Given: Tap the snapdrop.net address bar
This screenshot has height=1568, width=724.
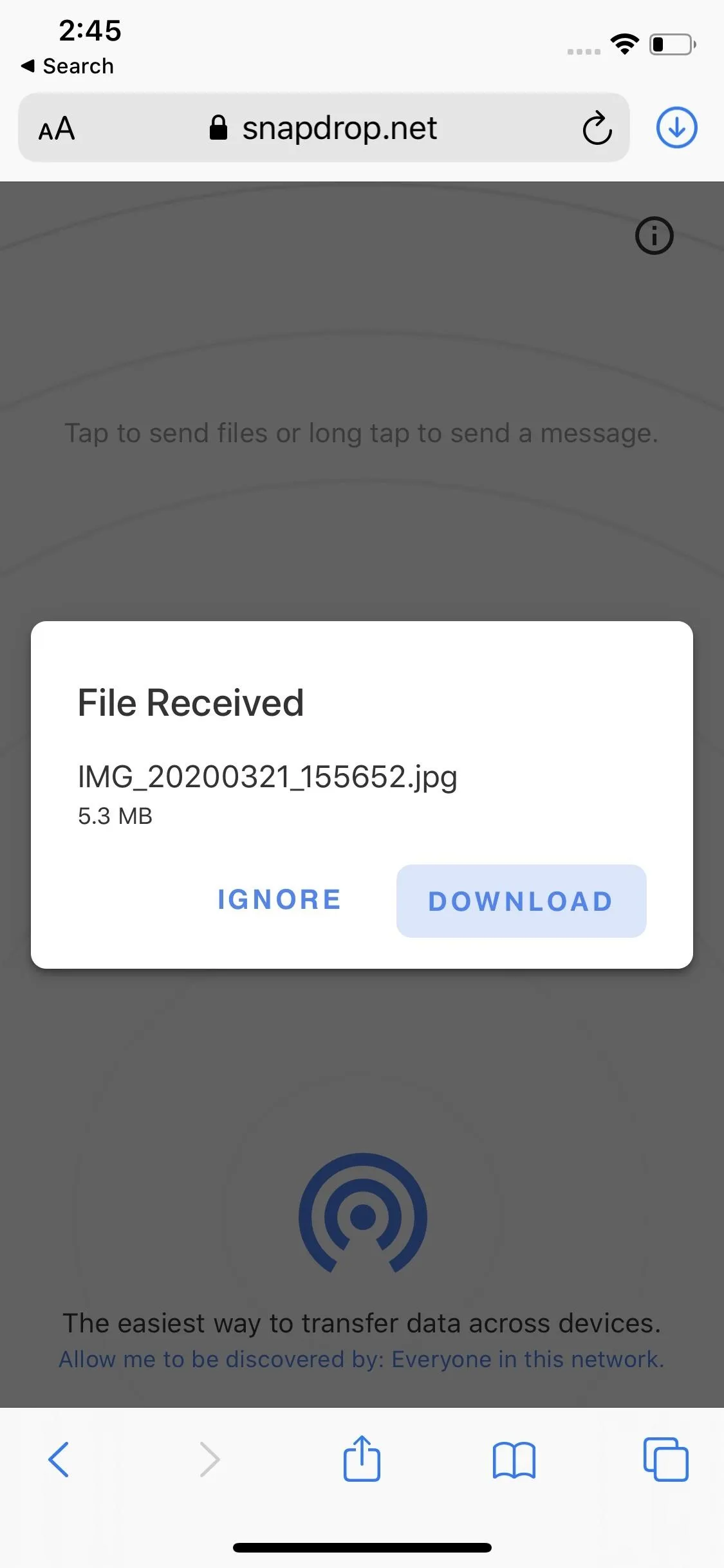Looking at the screenshot, I should tap(324, 127).
